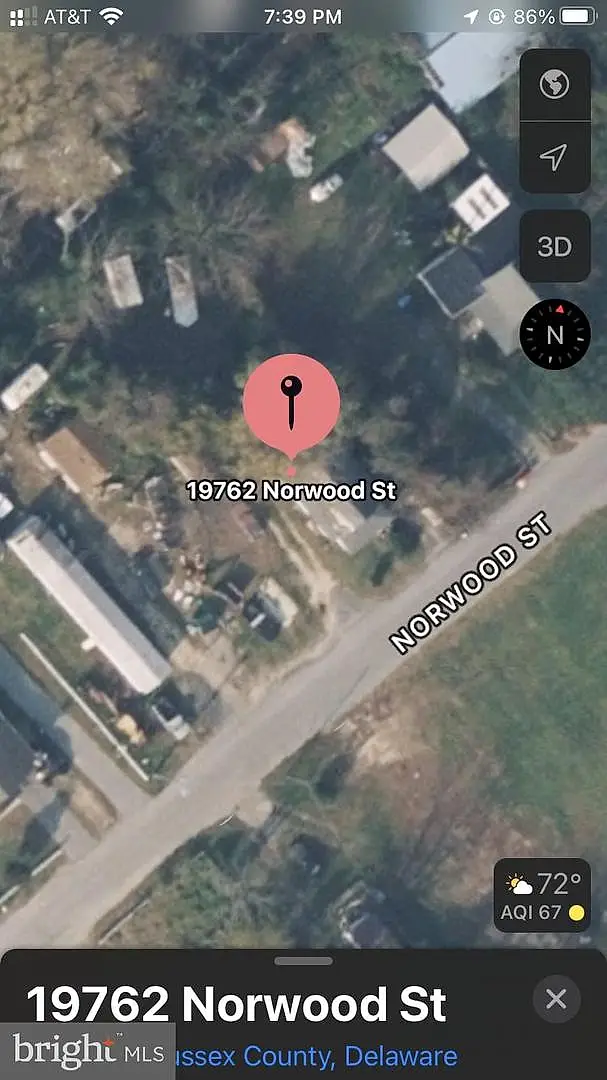Open the map mode globe button
Viewport: 607px width, 1080px height.
pyautogui.click(x=555, y=85)
